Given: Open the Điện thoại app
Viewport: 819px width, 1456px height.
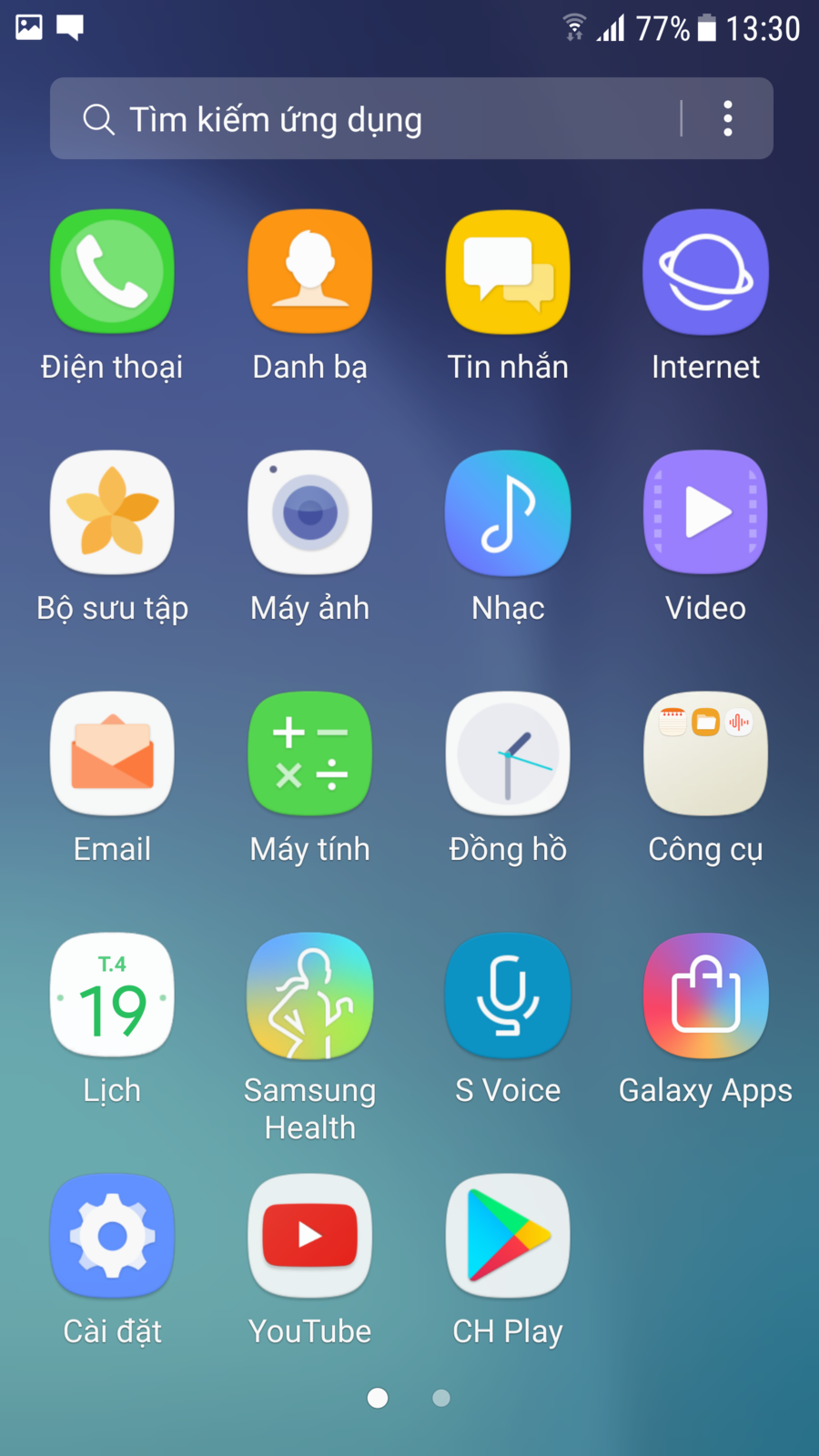Looking at the screenshot, I should tap(112, 272).
